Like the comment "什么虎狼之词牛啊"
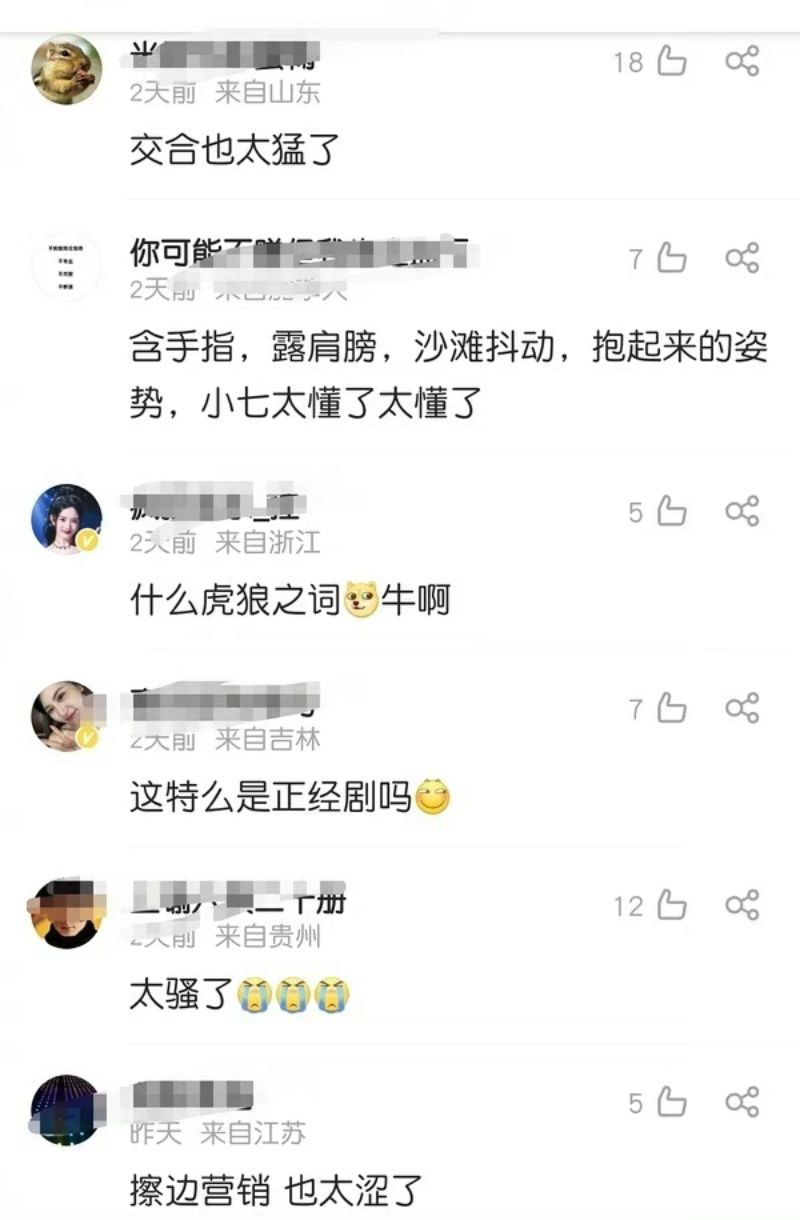The height and width of the screenshot is (1220, 800). point(671,512)
